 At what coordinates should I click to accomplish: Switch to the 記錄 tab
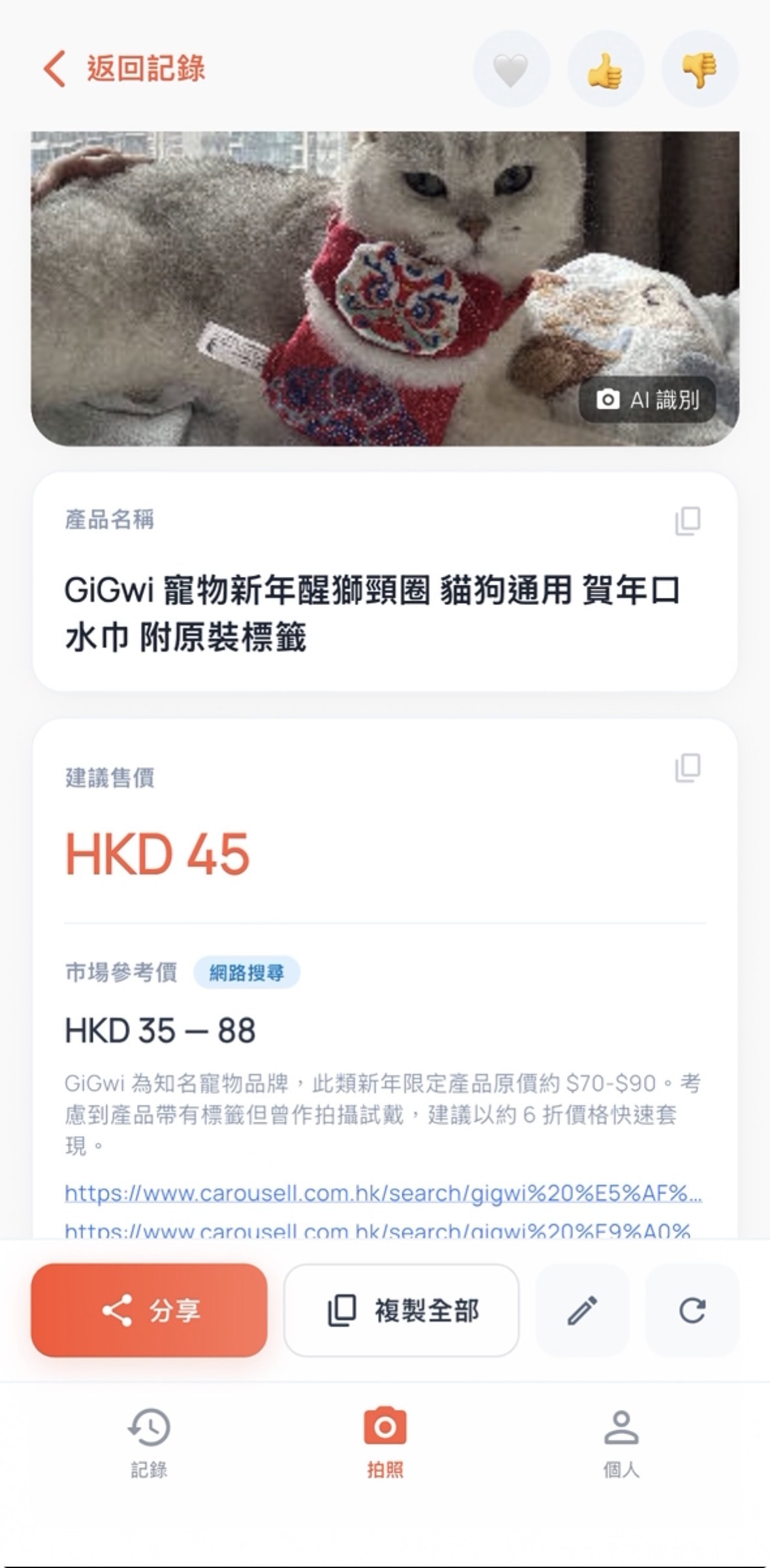(149, 1443)
